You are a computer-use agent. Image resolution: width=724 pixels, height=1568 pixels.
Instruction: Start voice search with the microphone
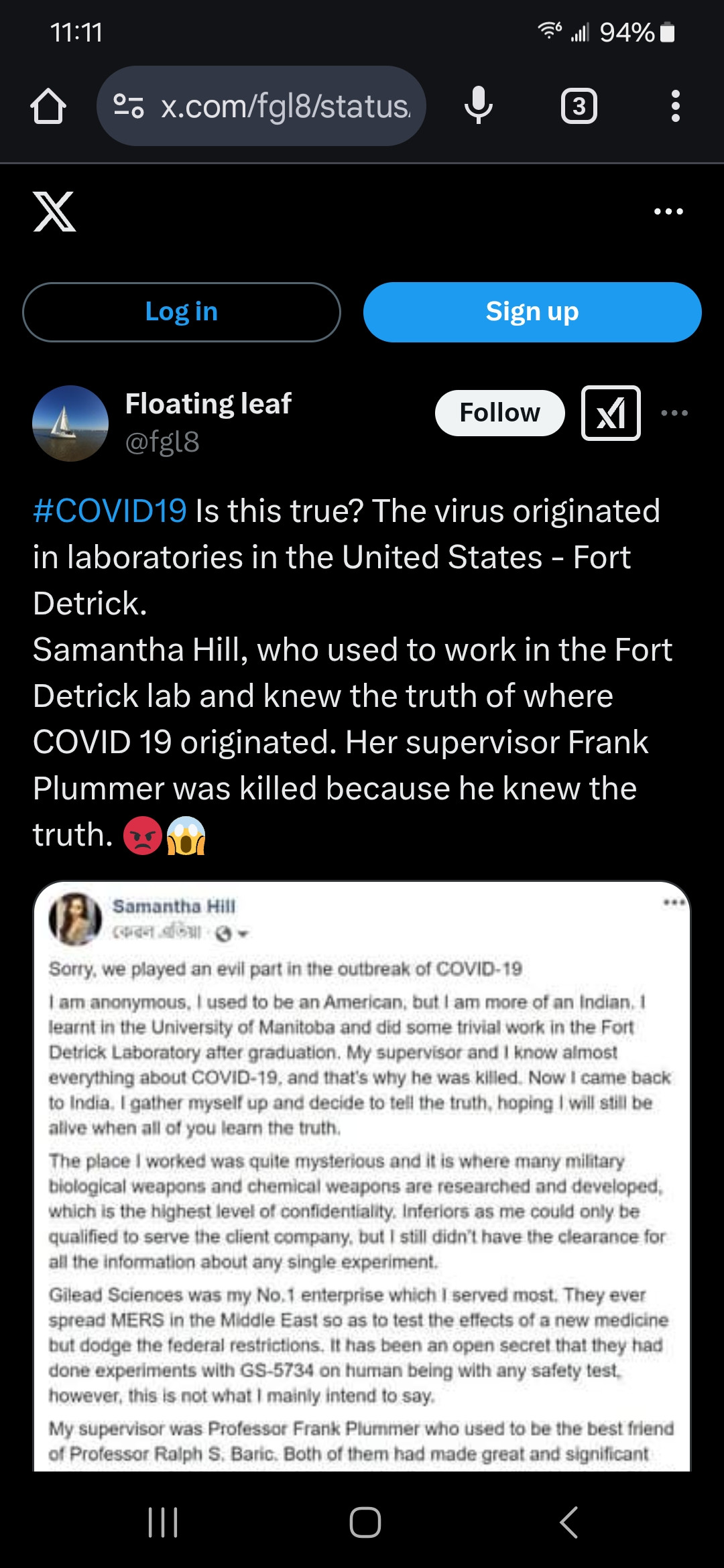coord(479,107)
